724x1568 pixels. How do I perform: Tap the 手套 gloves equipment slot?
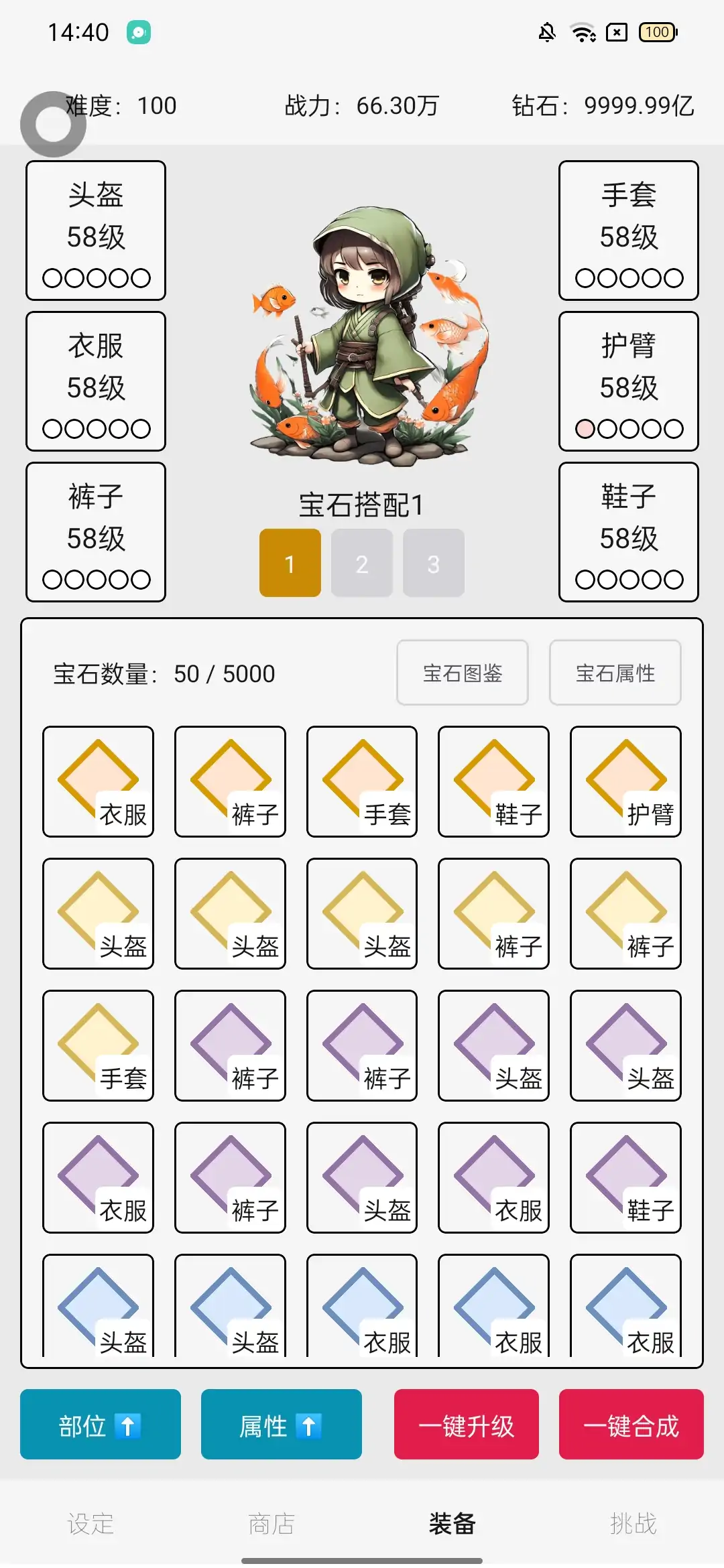tap(628, 231)
